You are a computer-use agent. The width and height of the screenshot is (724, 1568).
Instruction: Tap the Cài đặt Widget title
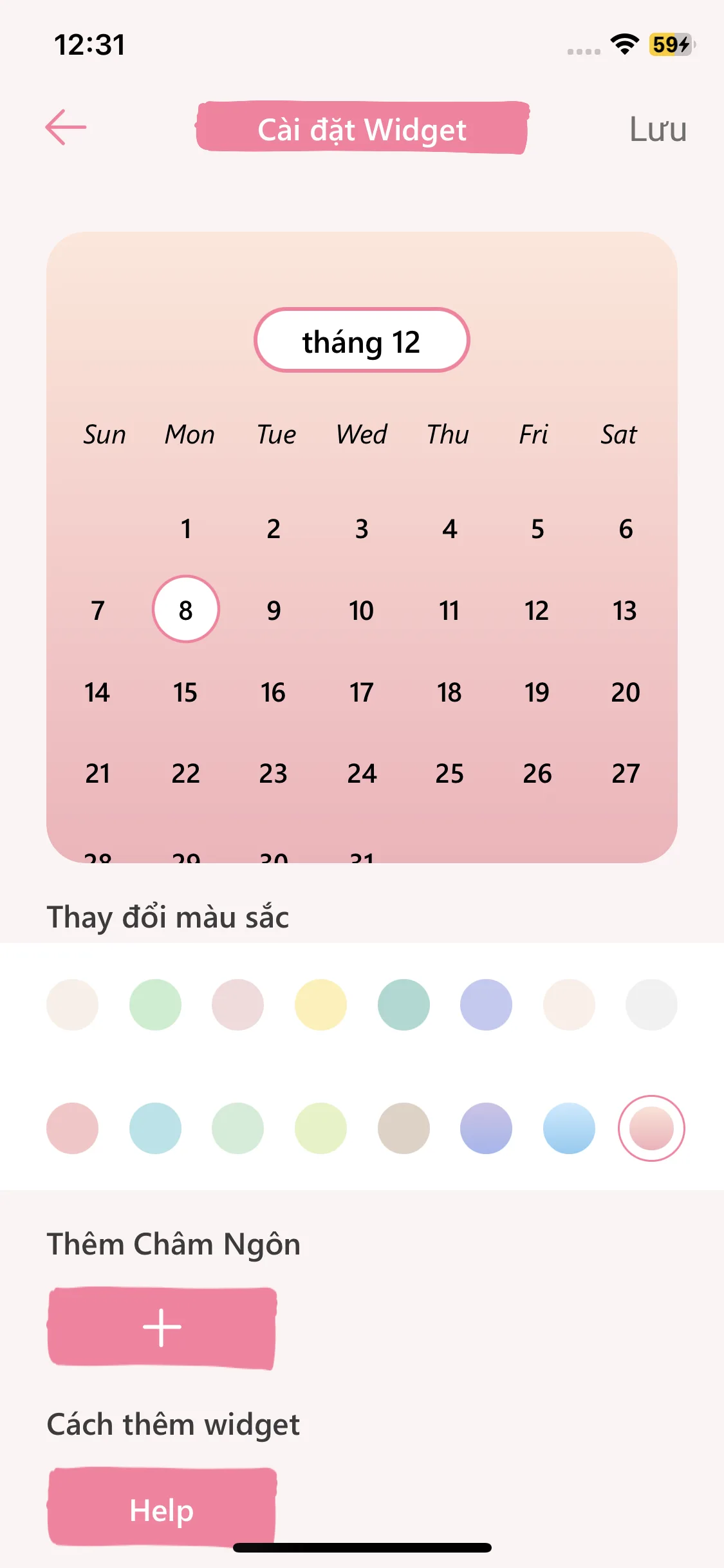coord(362,130)
